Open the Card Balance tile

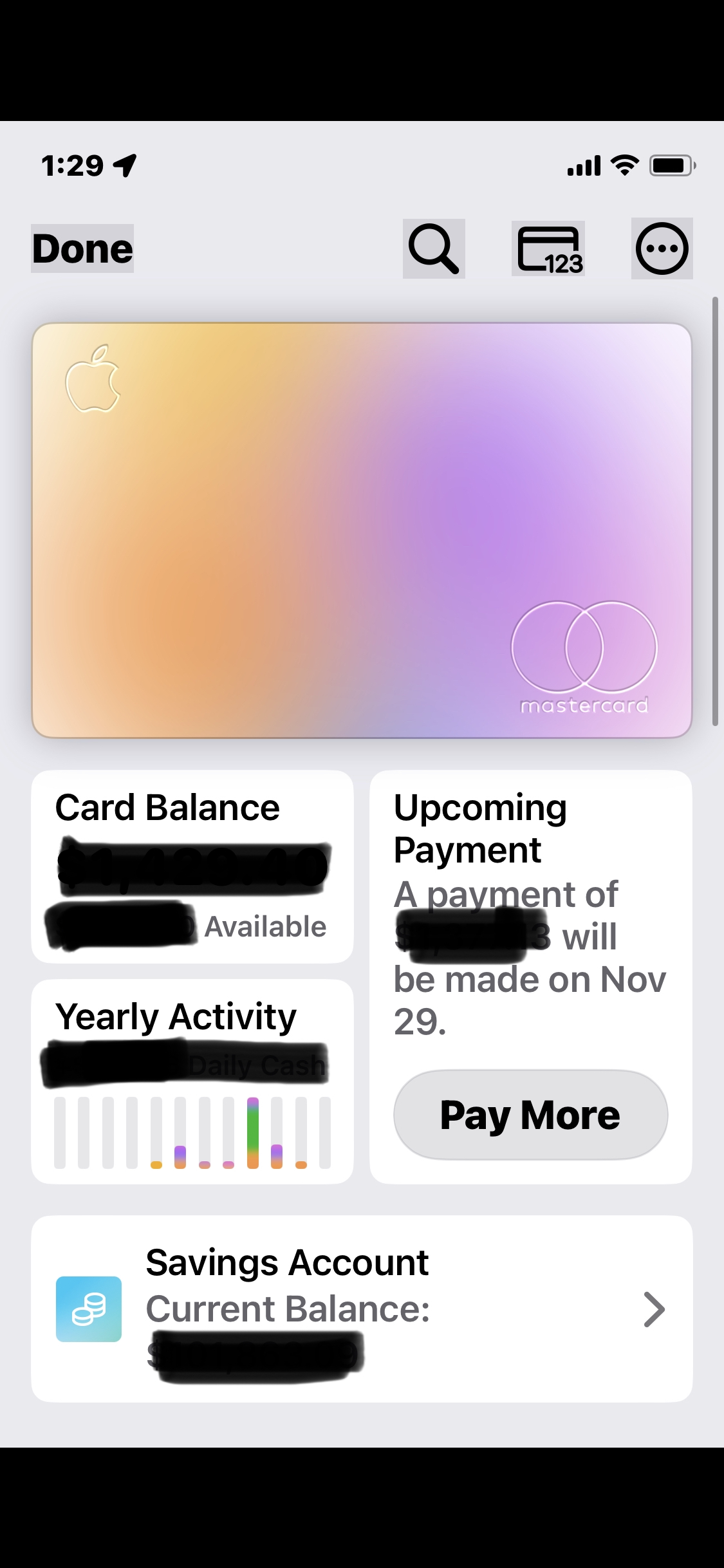coord(192,866)
